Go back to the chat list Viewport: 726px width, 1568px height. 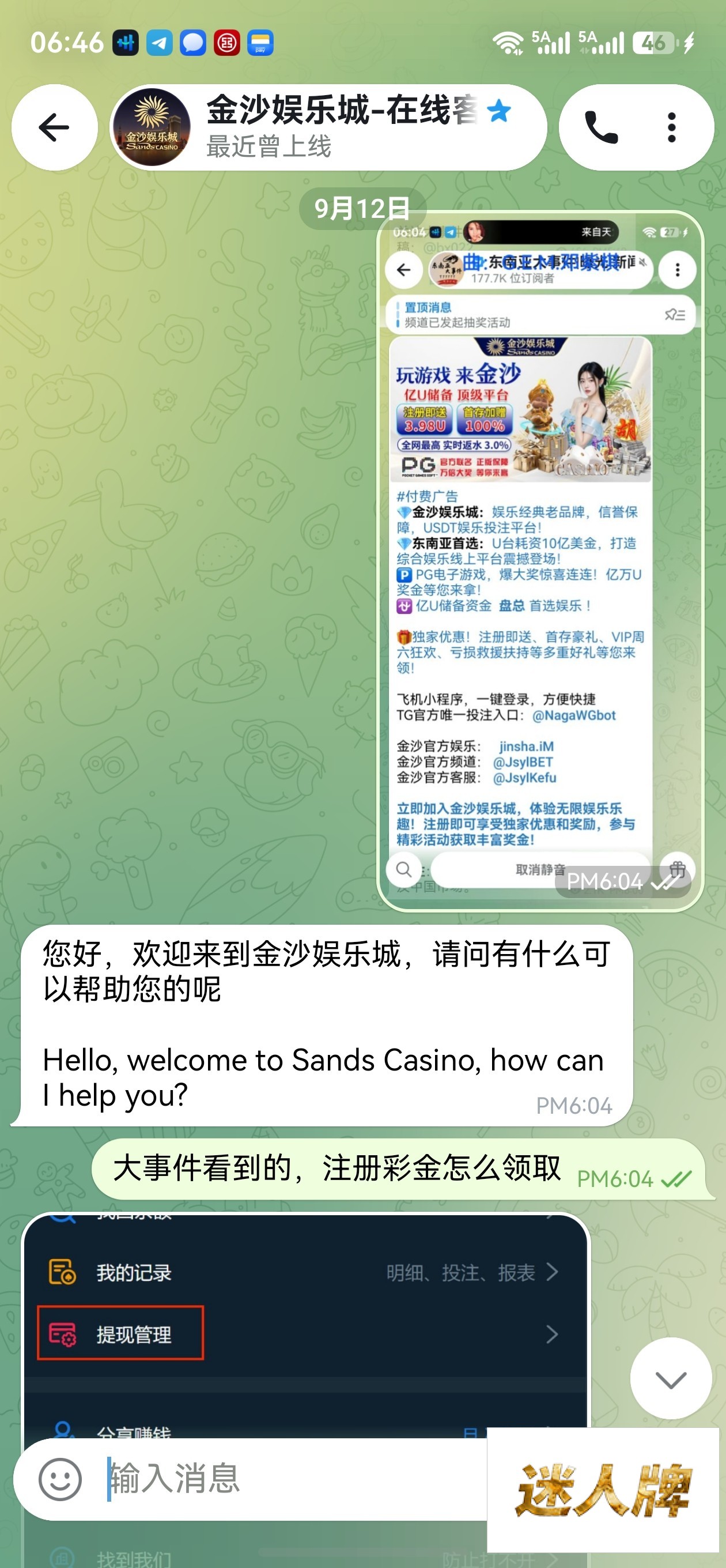click(x=54, y=127)
